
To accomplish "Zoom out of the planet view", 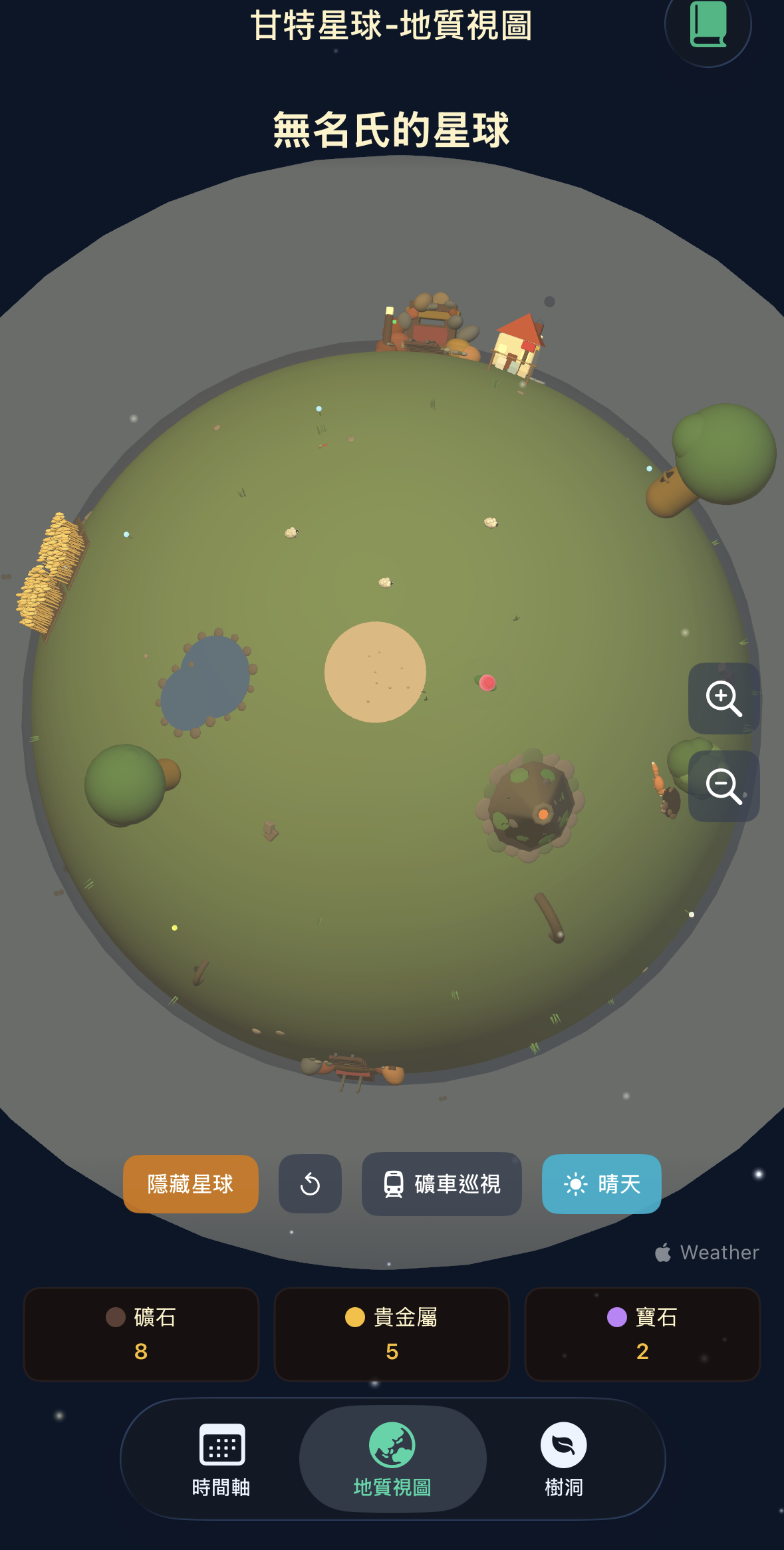I will [723, 786].
